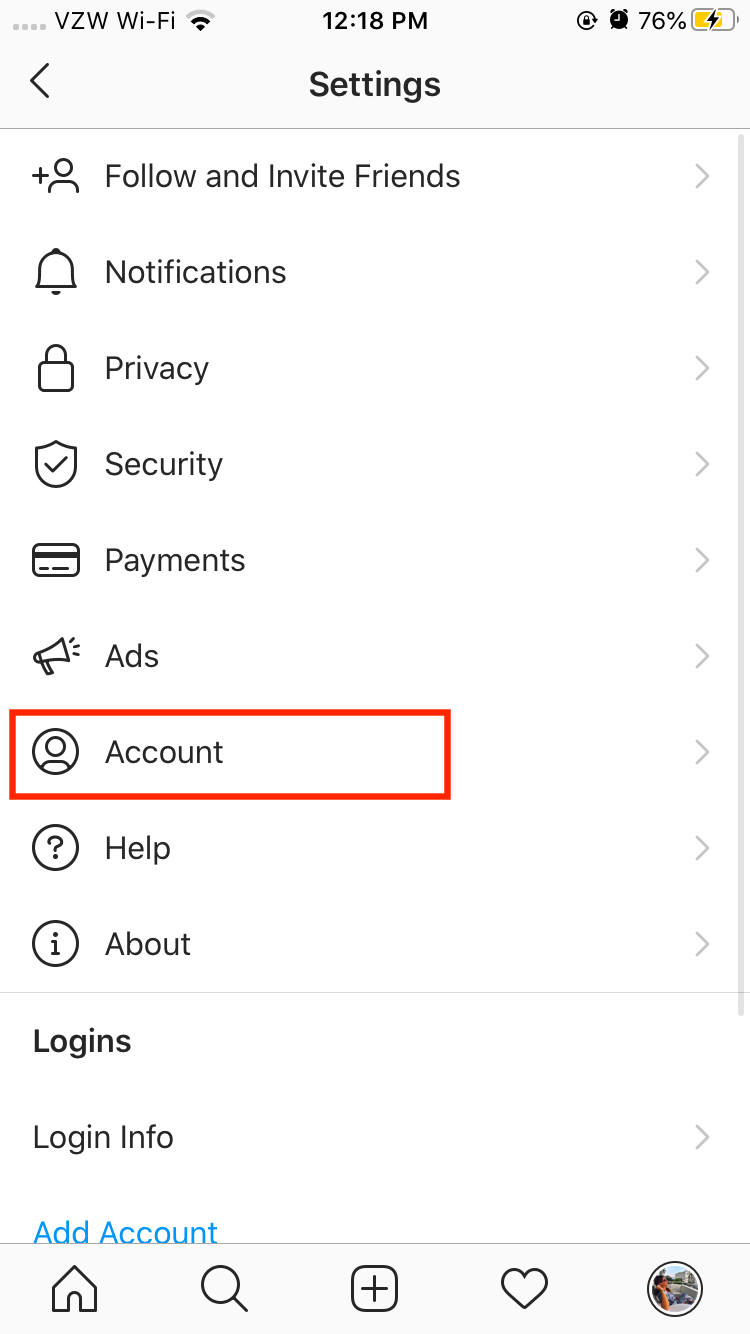Open Login Info
Viewport: 750px width, 1334px height.
(375, 1137)
